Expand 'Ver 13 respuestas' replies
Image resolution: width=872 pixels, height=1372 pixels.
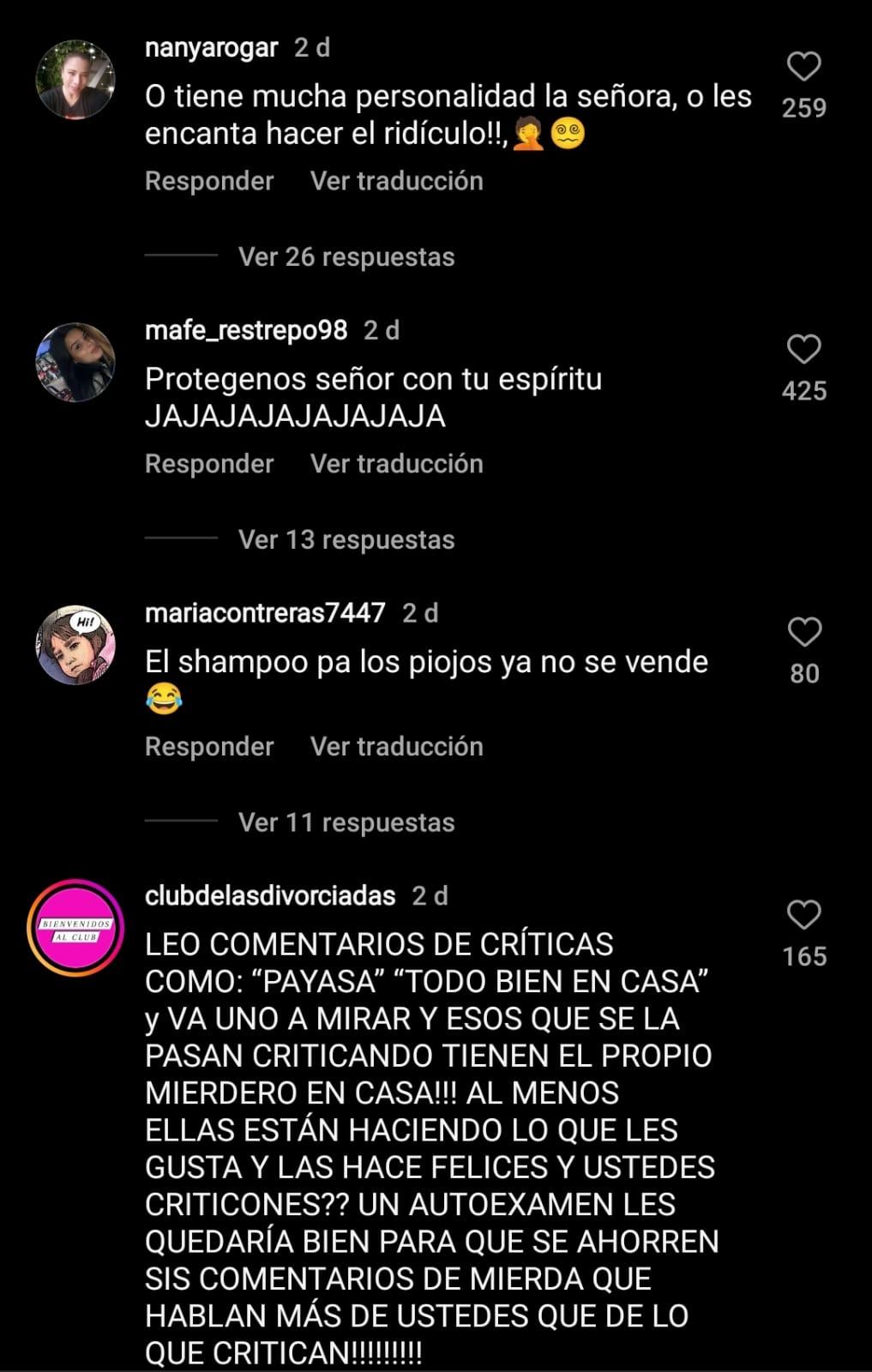tap(346, 539)
